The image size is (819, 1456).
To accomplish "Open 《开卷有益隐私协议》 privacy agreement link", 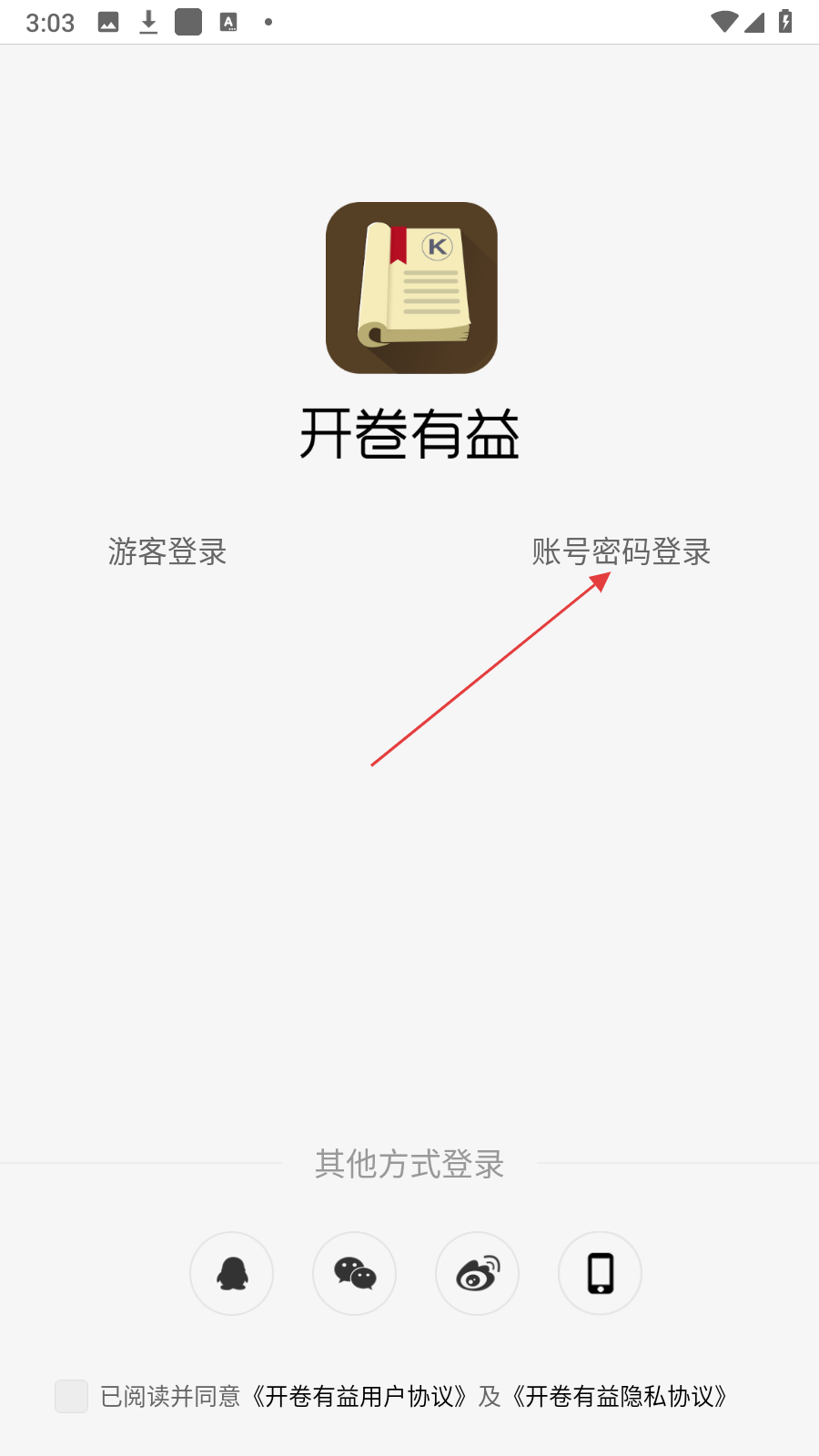I will pos(621,1396).
